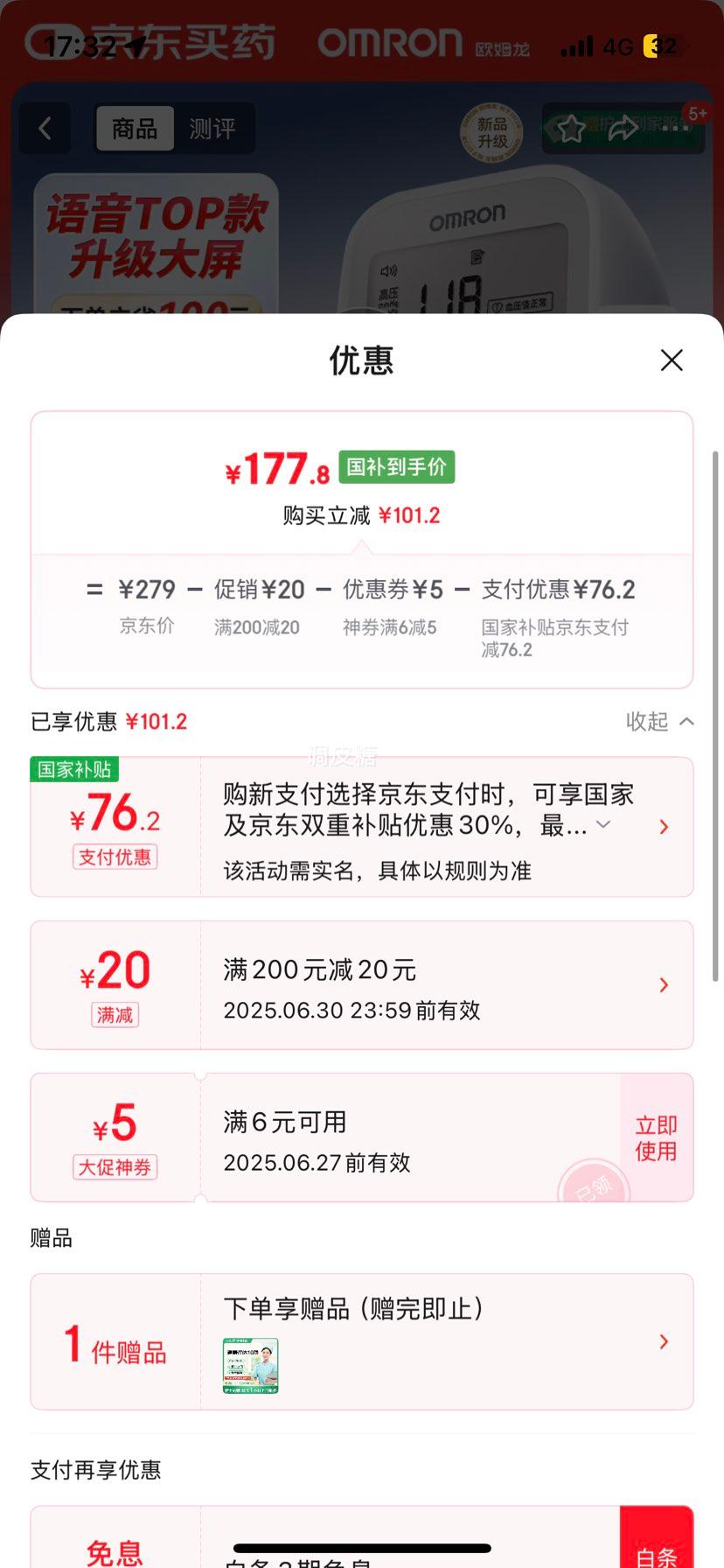Share this product
Screen dimensions: 724x1568
click(x=622, y=129)
